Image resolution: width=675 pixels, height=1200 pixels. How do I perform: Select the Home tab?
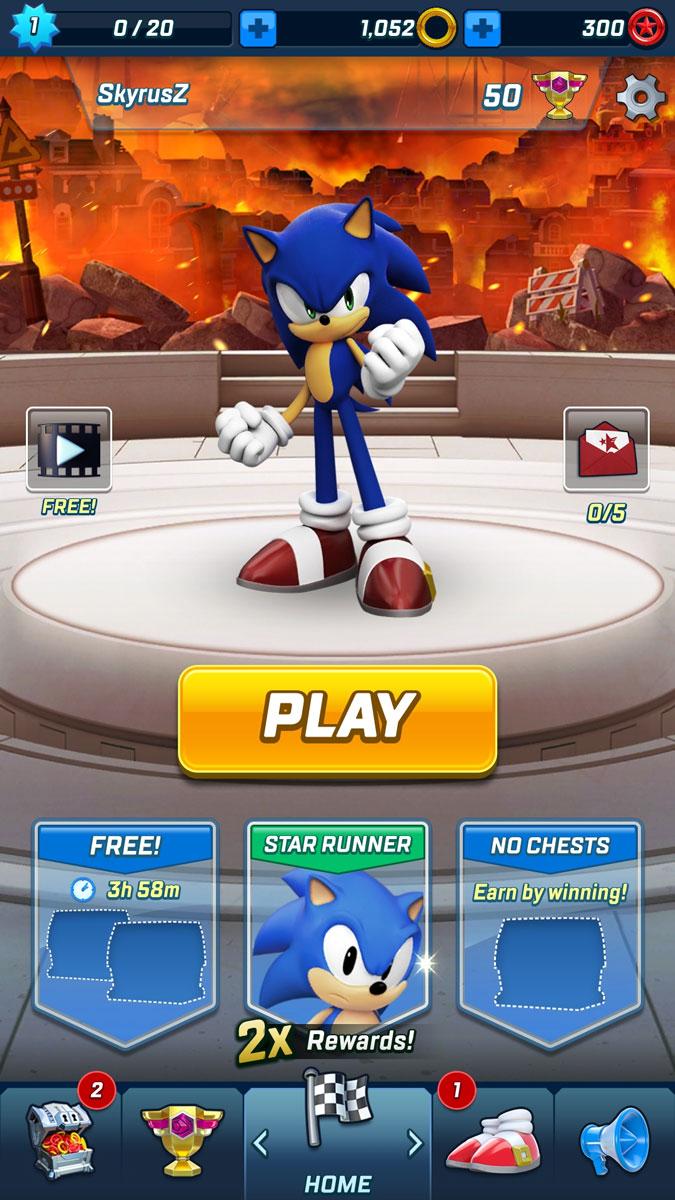pos(337,1140)
